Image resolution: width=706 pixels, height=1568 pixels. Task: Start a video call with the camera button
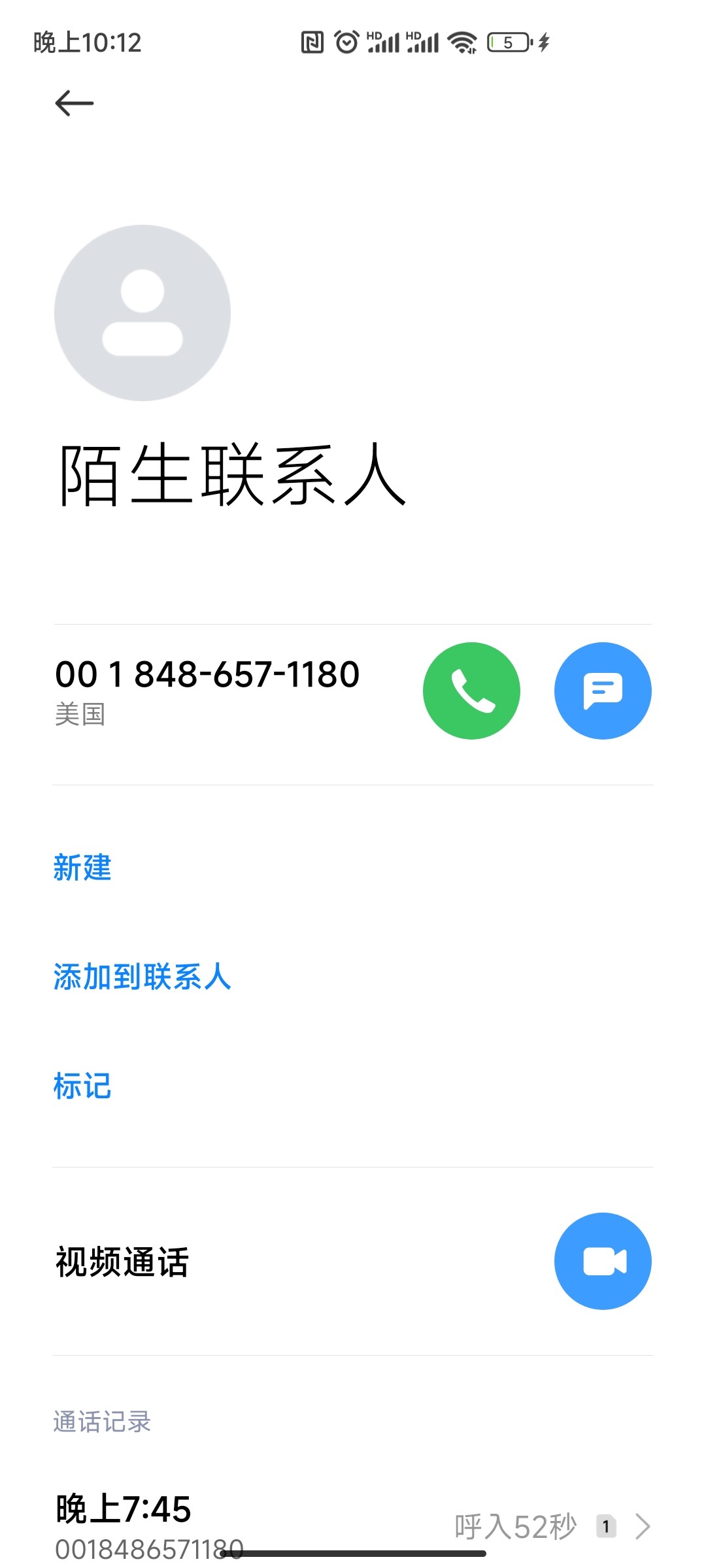click(x=602, y=1261)
